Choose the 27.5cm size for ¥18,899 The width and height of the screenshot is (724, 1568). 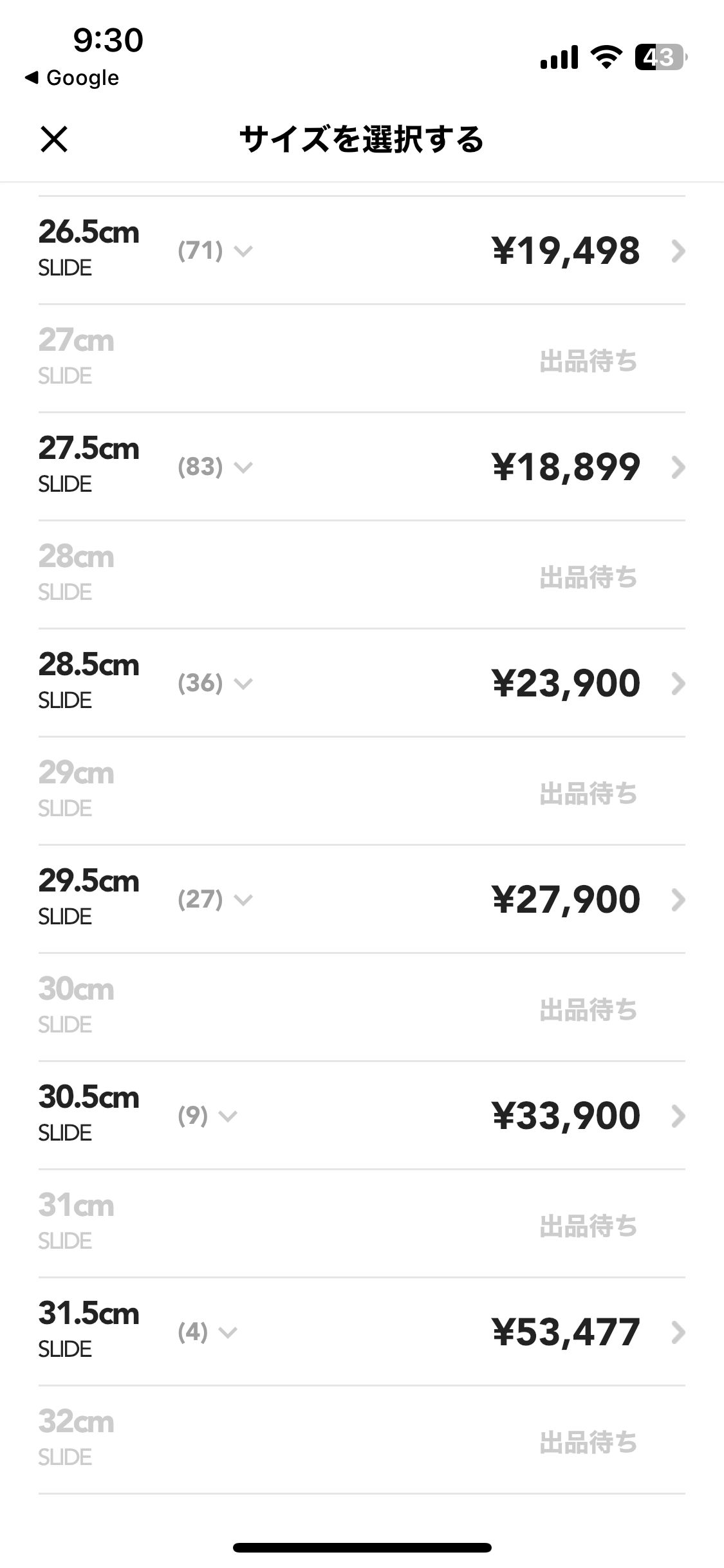565,467
